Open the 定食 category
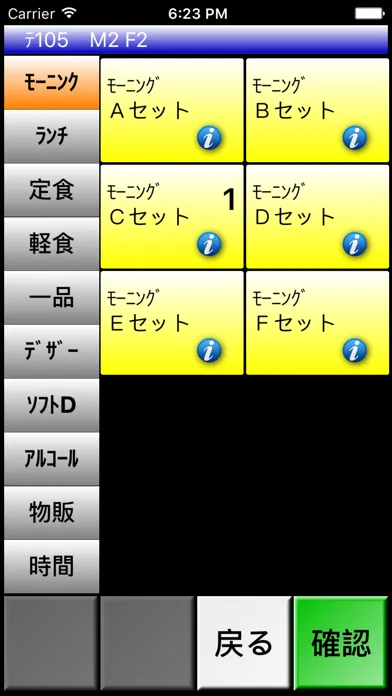 pos(51,190)
